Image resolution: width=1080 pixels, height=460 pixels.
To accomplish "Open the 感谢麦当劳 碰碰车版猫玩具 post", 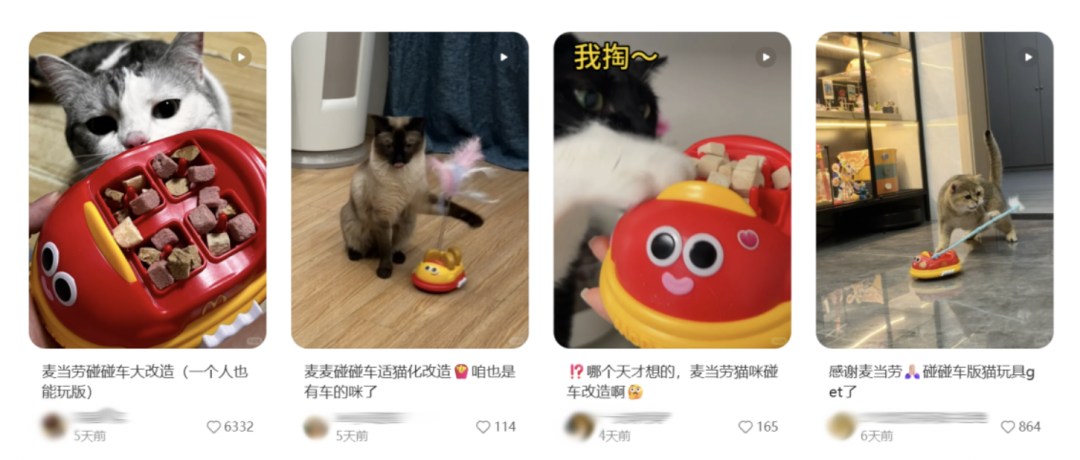I will (x=934, y=190).
